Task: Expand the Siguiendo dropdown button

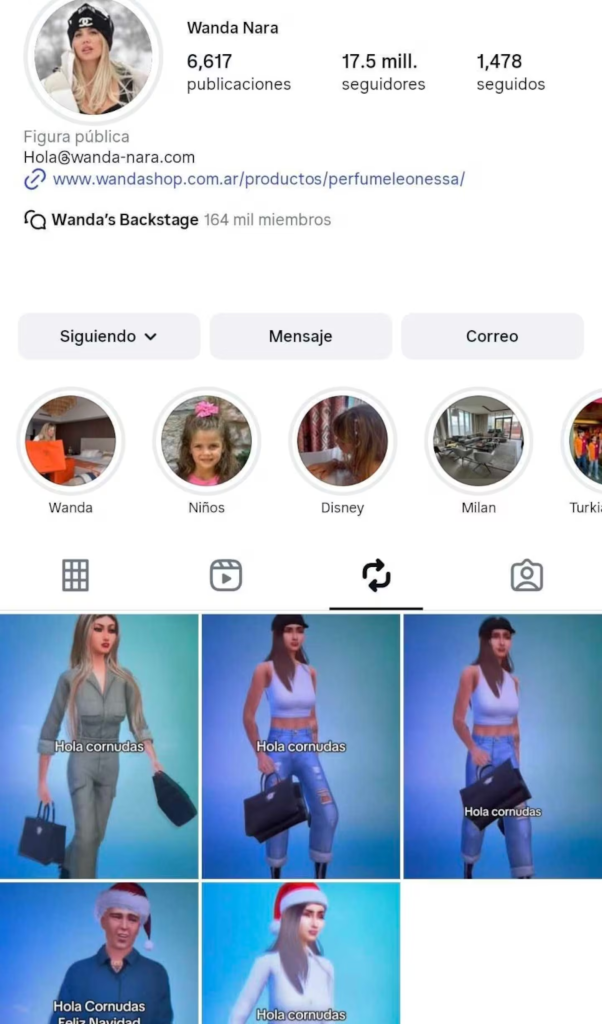Action: 109,337
